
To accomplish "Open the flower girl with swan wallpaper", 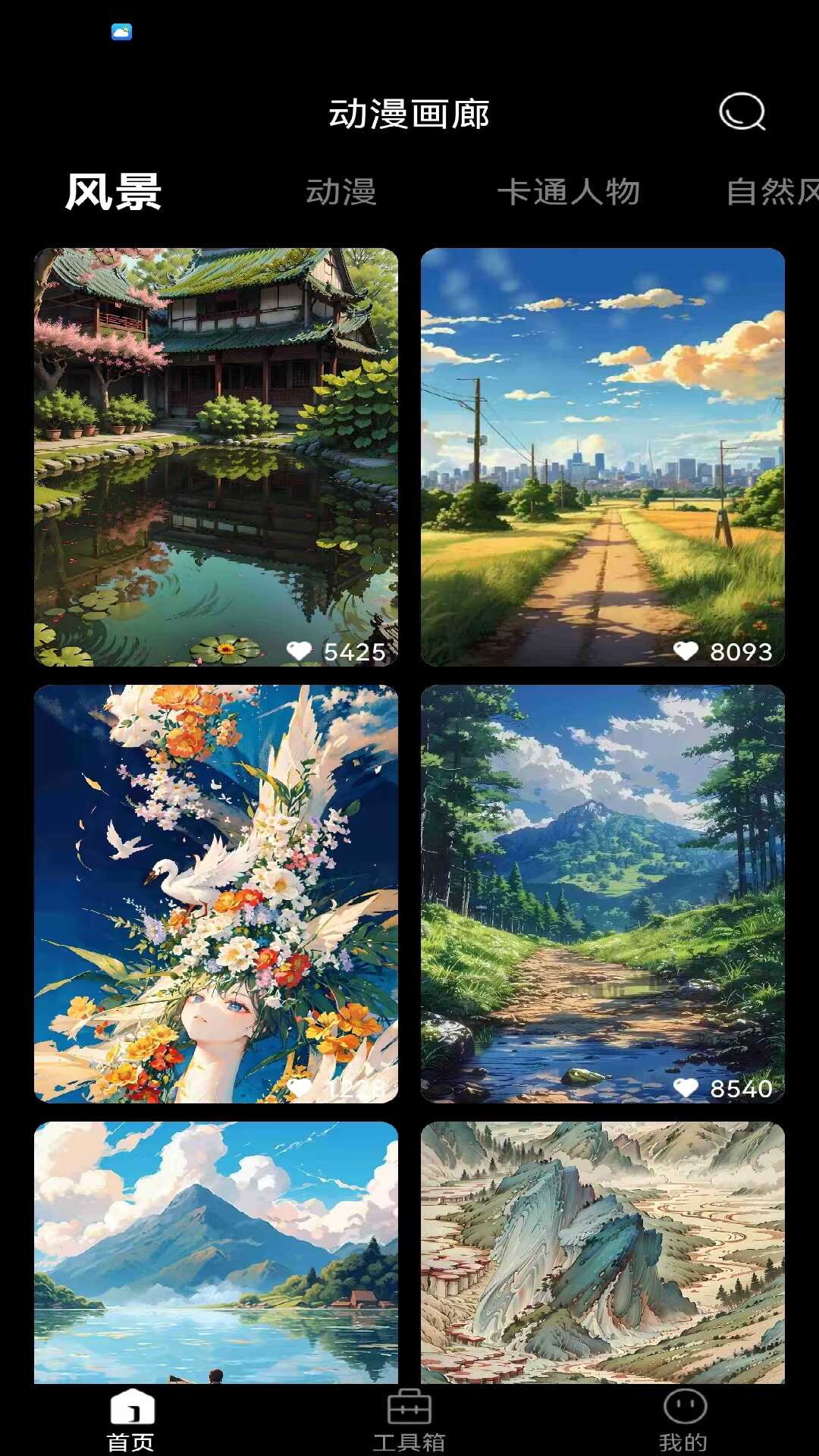I will coord(216,894).
